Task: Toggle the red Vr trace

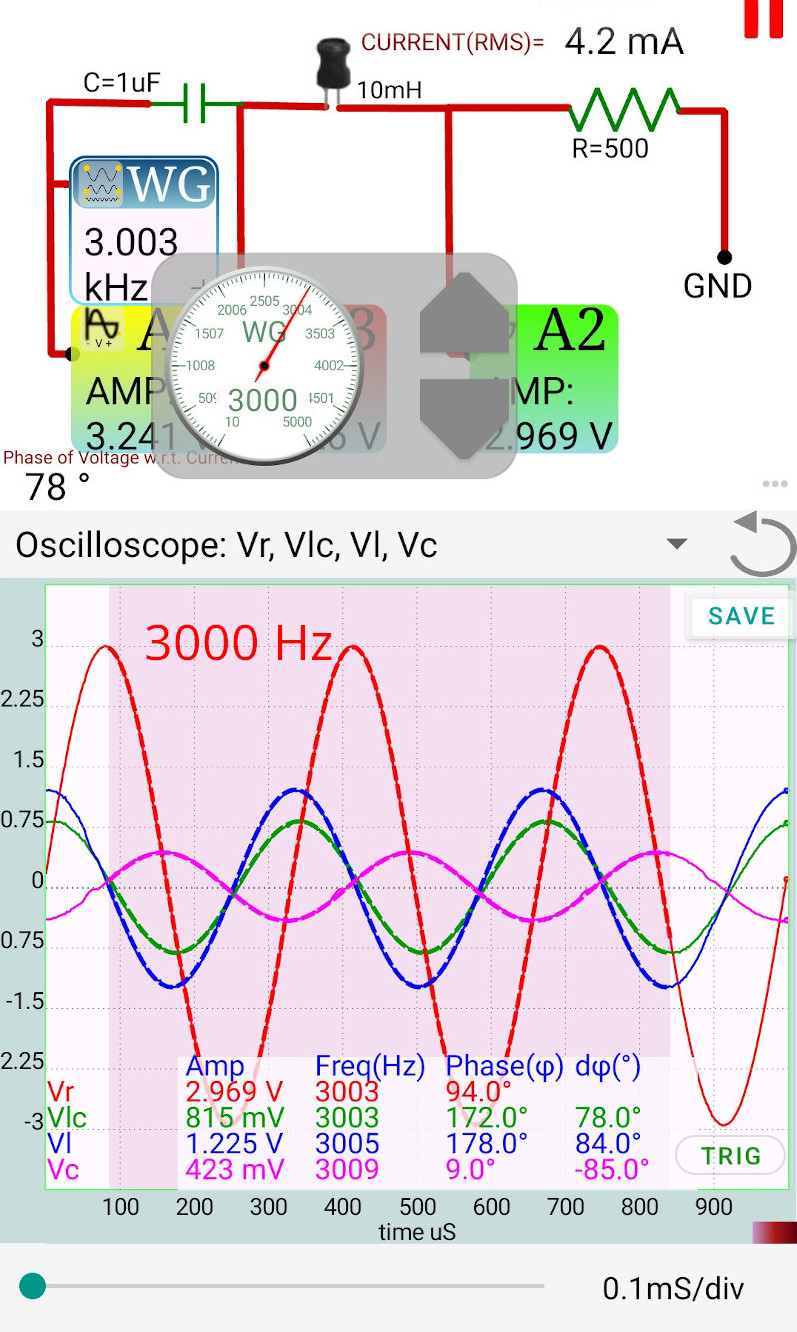Action: point(62,1093)
